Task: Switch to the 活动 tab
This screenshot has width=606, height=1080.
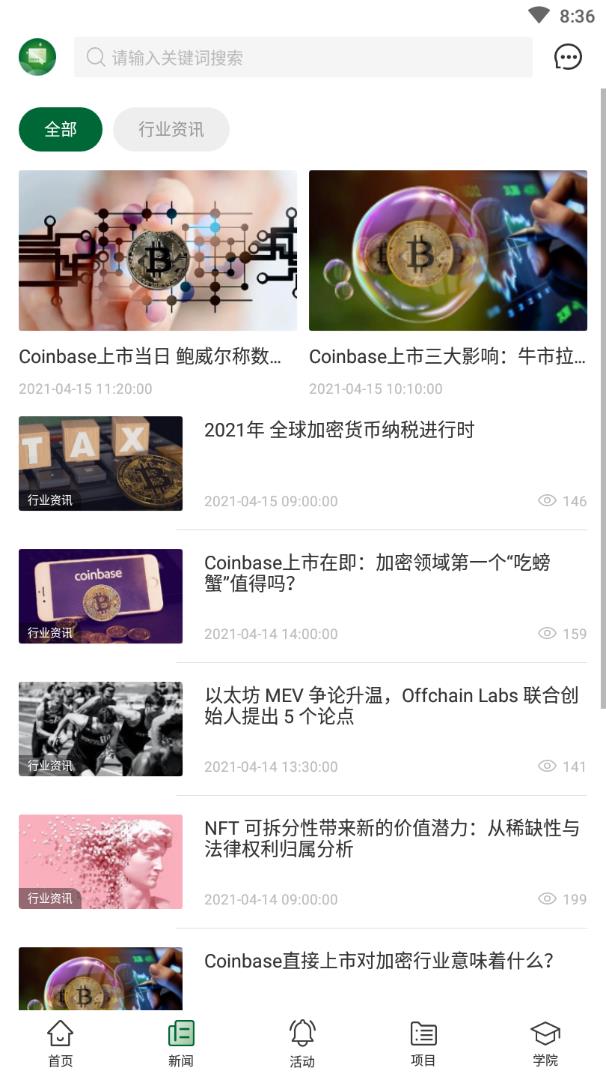Action: pyautogui.click(x=302, y=1043)
